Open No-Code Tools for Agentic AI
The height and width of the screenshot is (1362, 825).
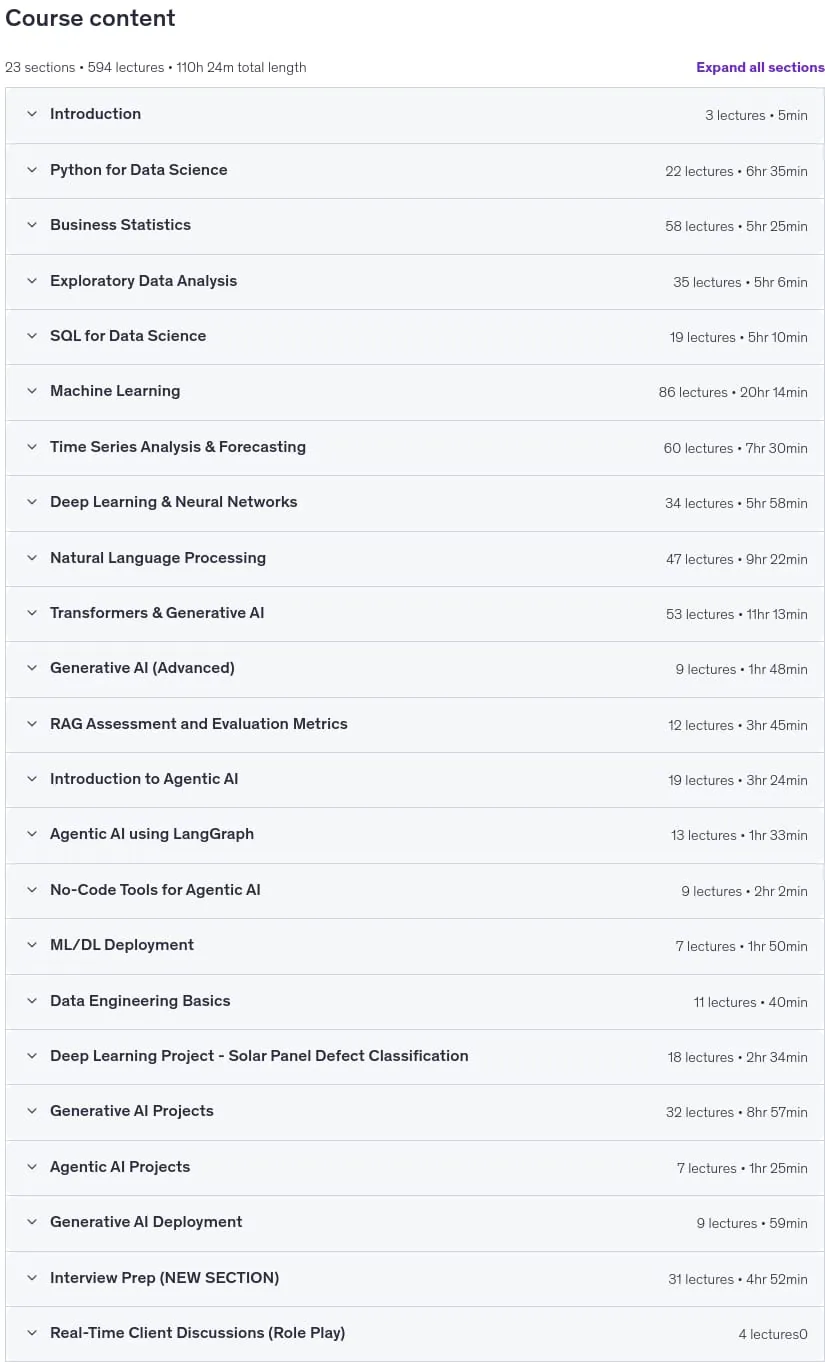pos(415,891)
